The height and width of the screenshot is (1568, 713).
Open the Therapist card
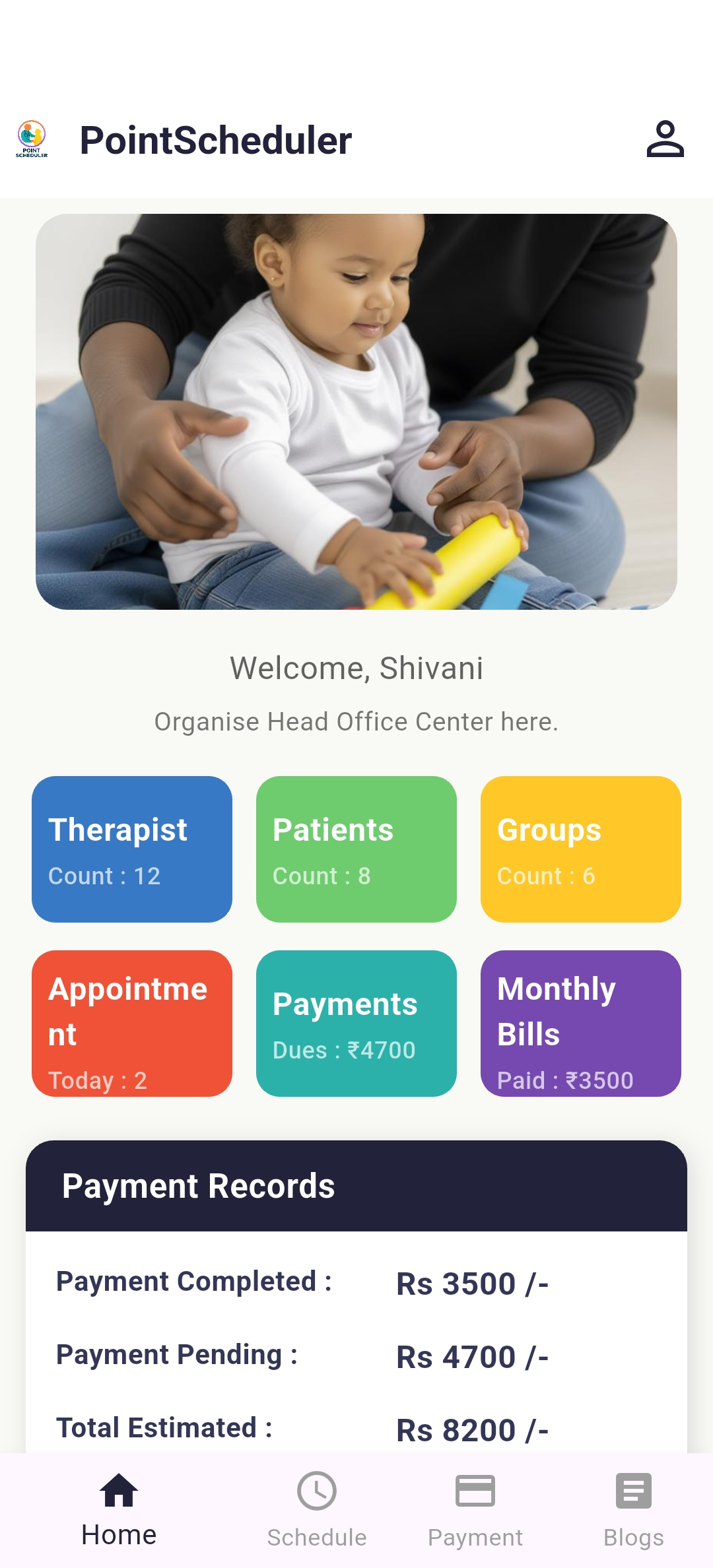[132, 849]
